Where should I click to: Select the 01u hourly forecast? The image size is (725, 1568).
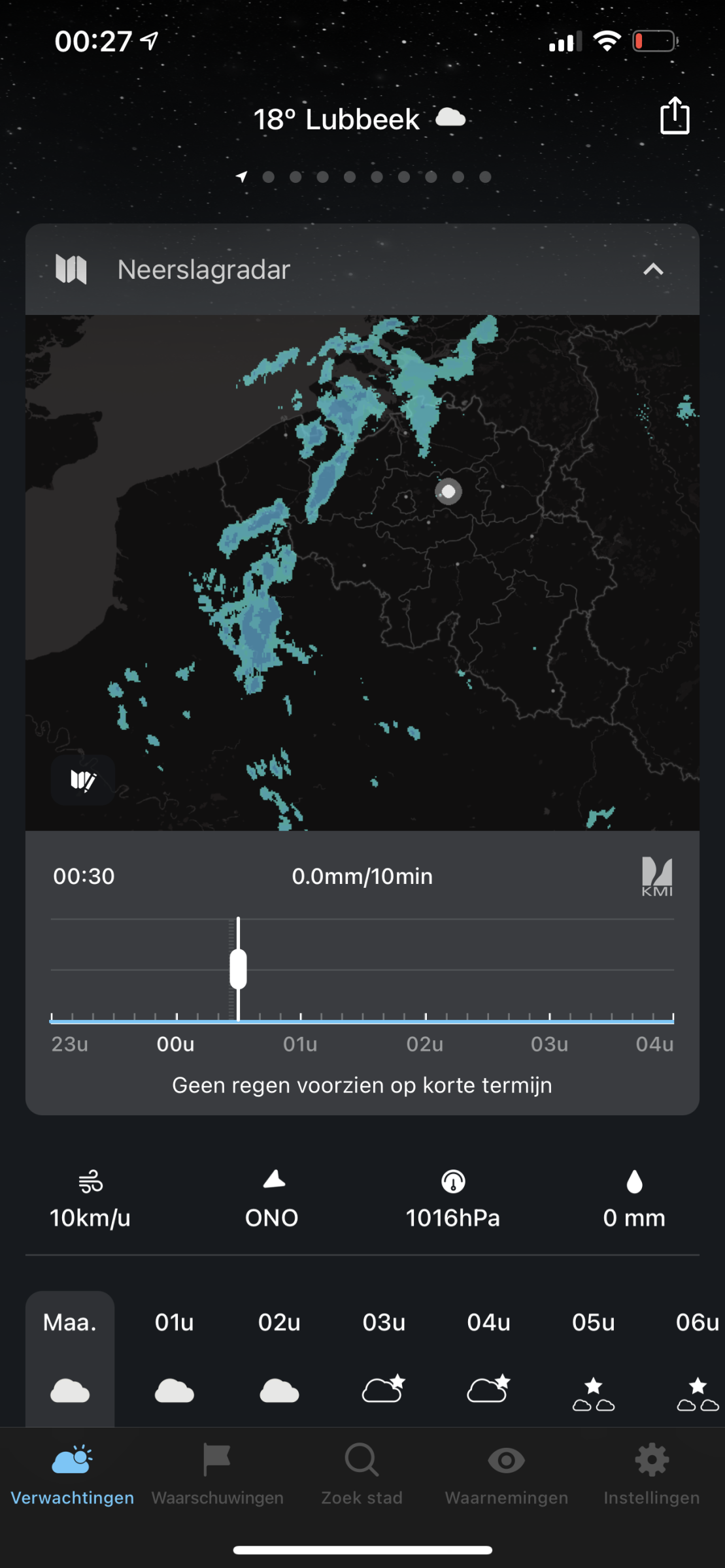click(x=175, y=1359)
